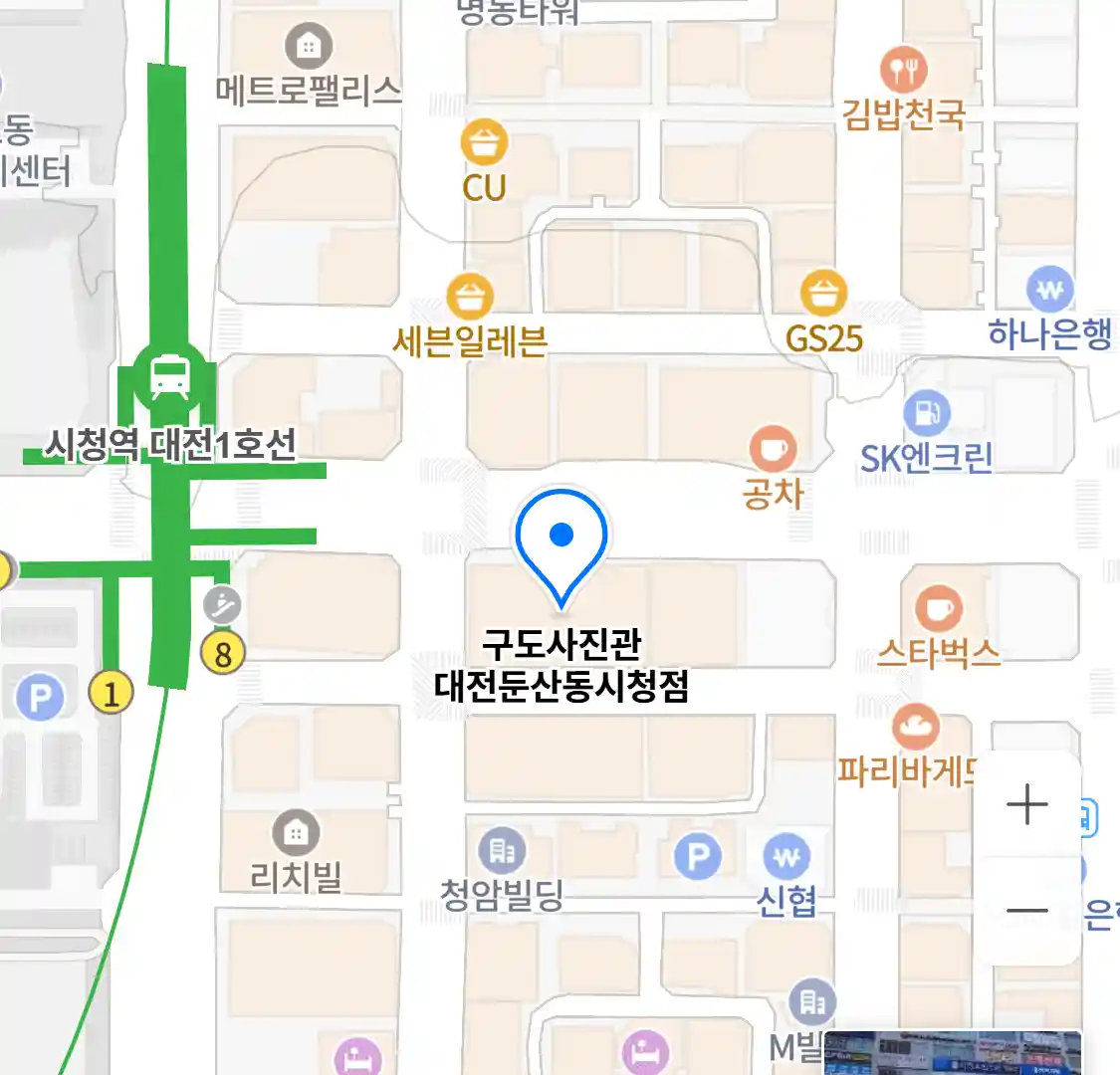Tap the CU convenience store marker

point(484,144)
